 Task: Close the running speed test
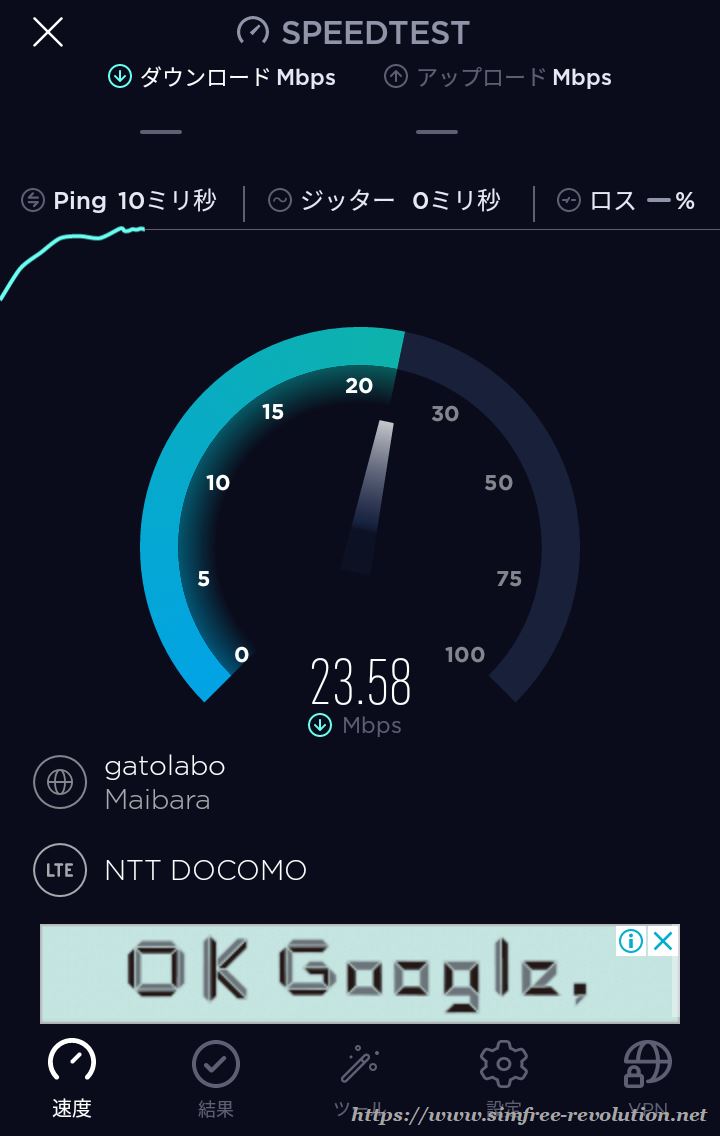pyautogui.click(x=48, y=32)
